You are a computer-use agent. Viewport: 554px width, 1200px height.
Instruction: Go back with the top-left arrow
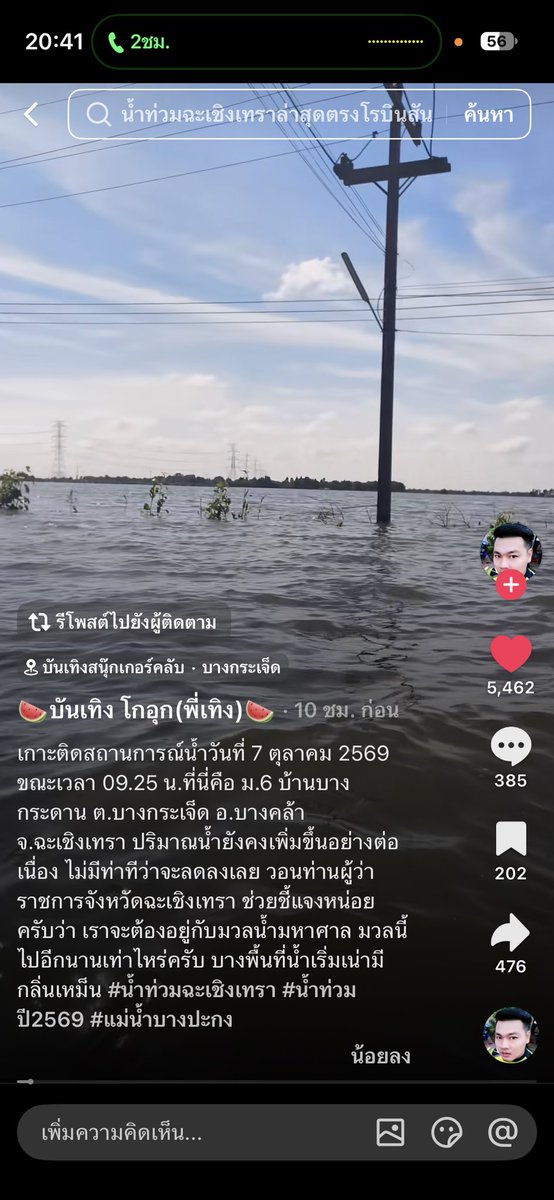click(31, 114)
